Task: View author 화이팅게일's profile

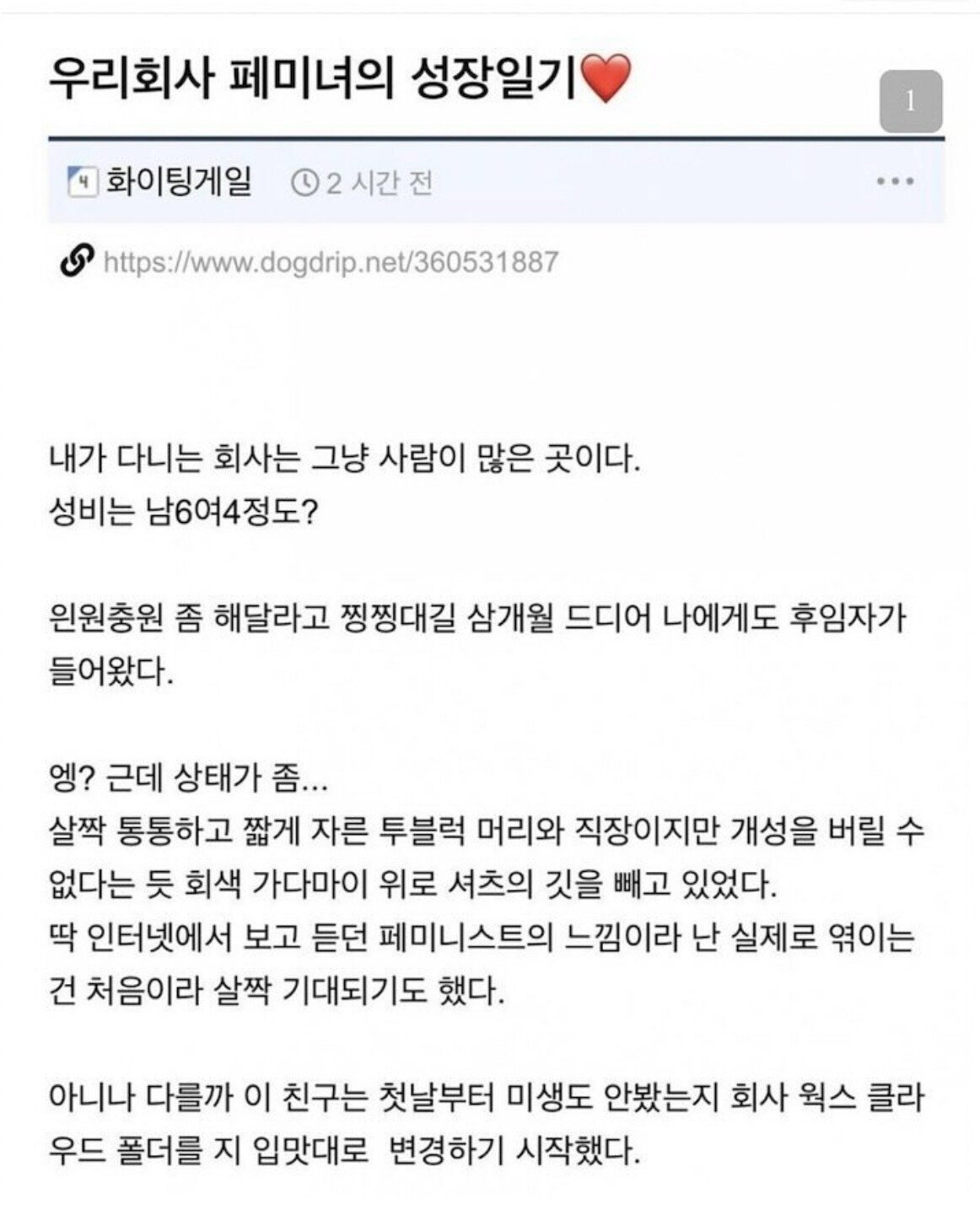Action: tap(177, 181)
